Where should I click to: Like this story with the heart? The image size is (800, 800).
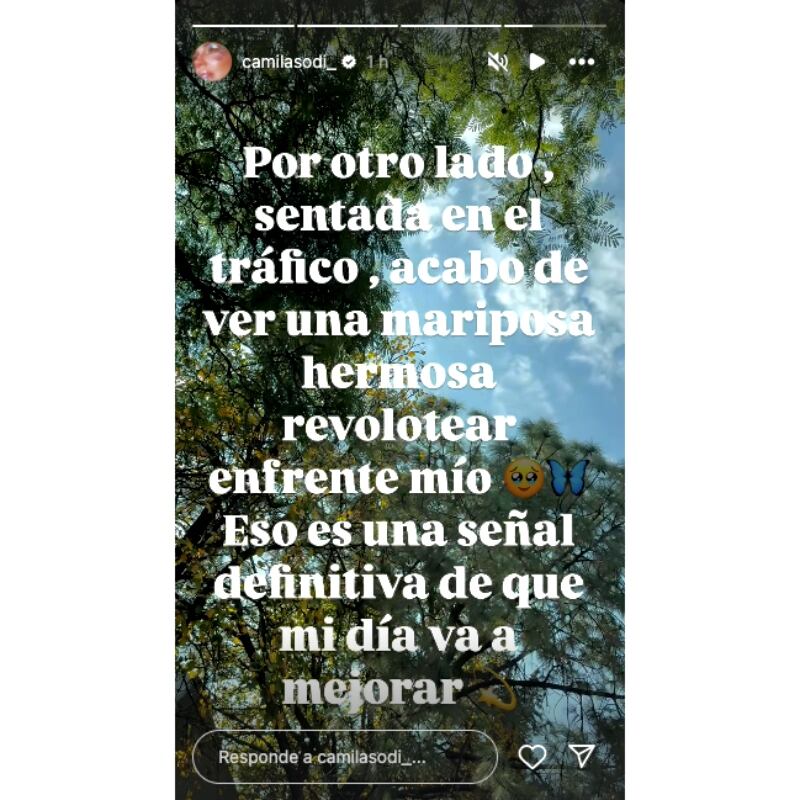coord(532,756)
